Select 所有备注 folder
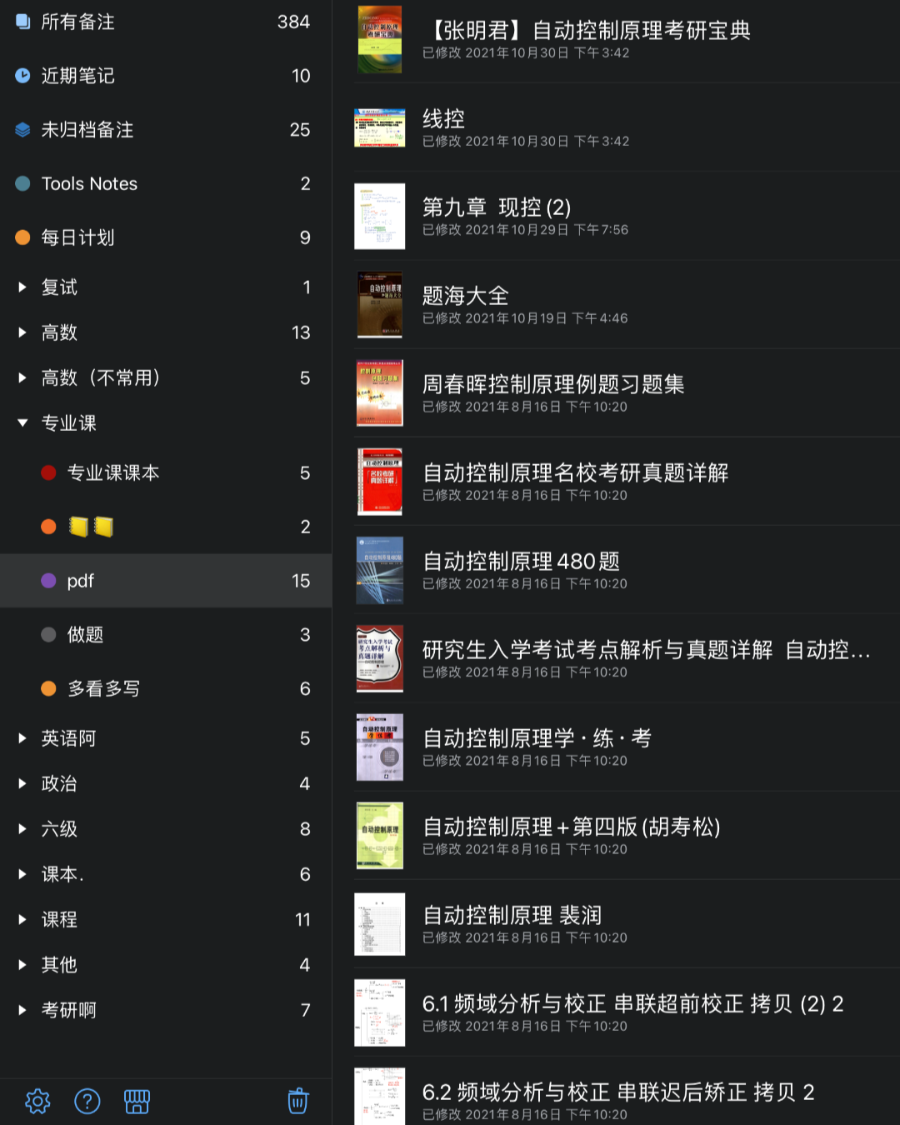Image resolution: width=900 pixels, height=1125 pixels. tap(78, 22)
